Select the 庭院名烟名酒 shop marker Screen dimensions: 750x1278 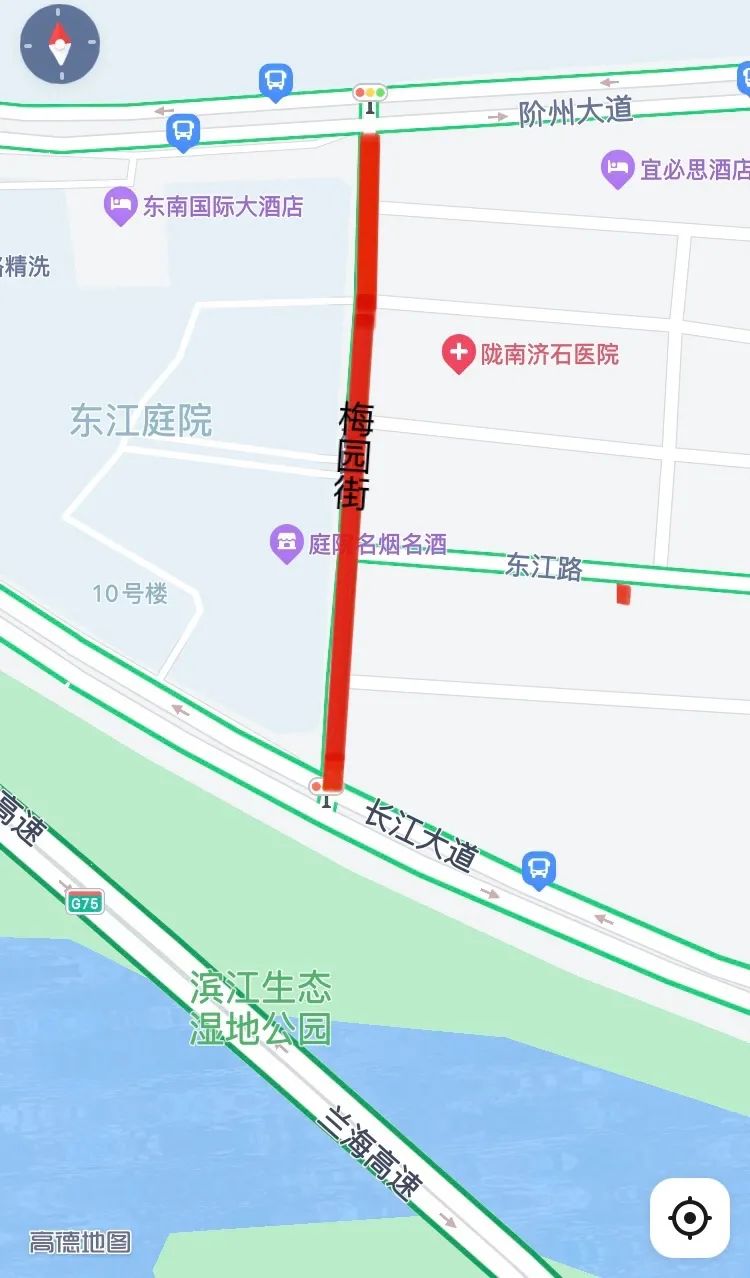point(287,543)
